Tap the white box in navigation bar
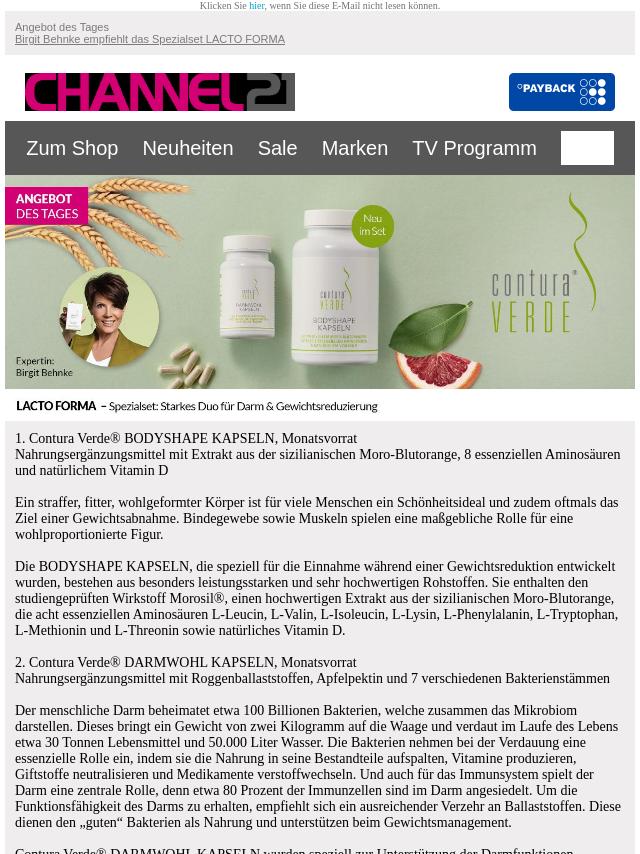 587,148
